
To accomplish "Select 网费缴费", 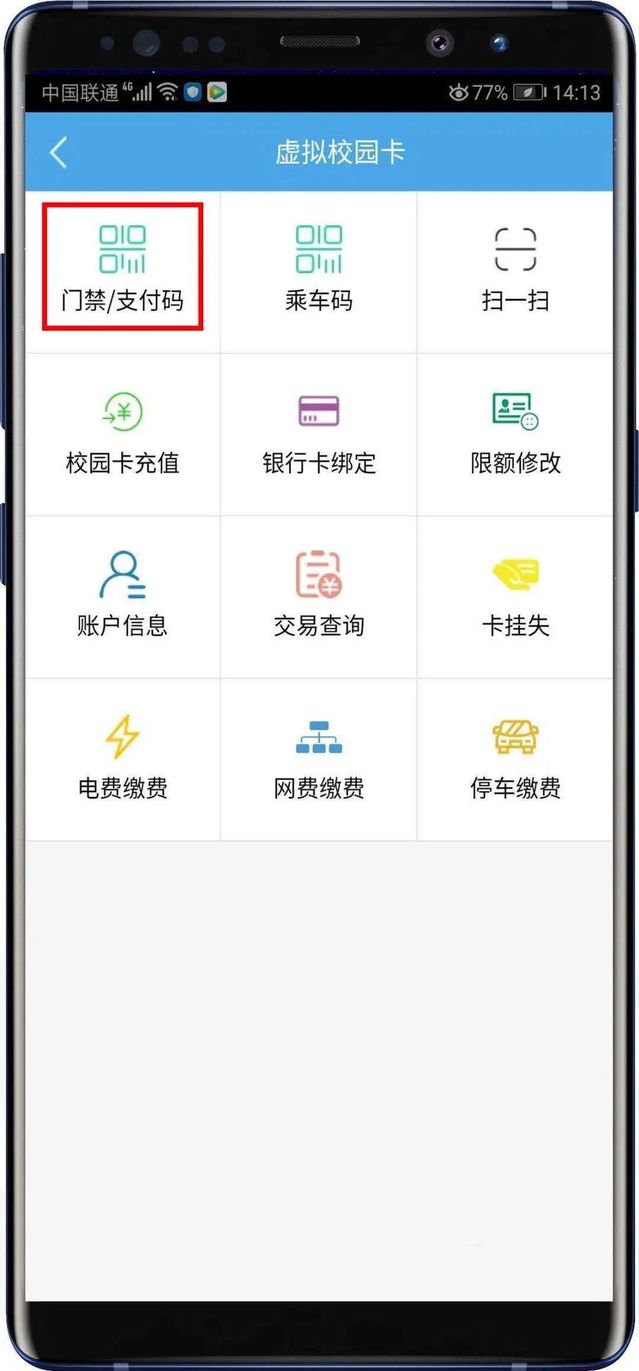I will pyautogui.click(x=319, y=759).
